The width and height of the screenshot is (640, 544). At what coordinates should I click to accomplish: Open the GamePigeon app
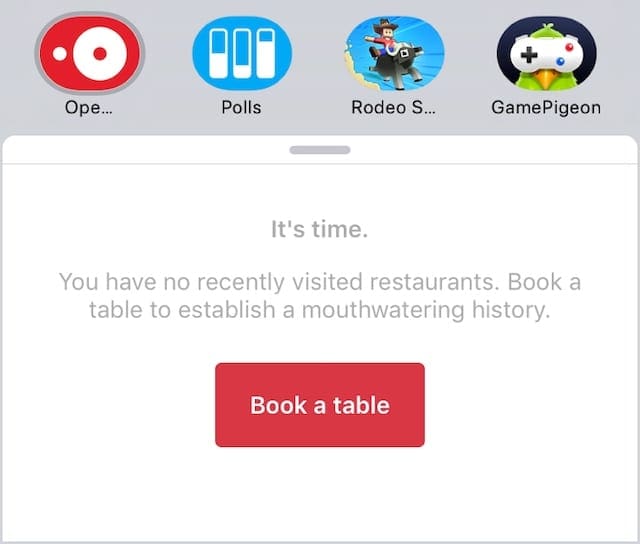[546, 53]
